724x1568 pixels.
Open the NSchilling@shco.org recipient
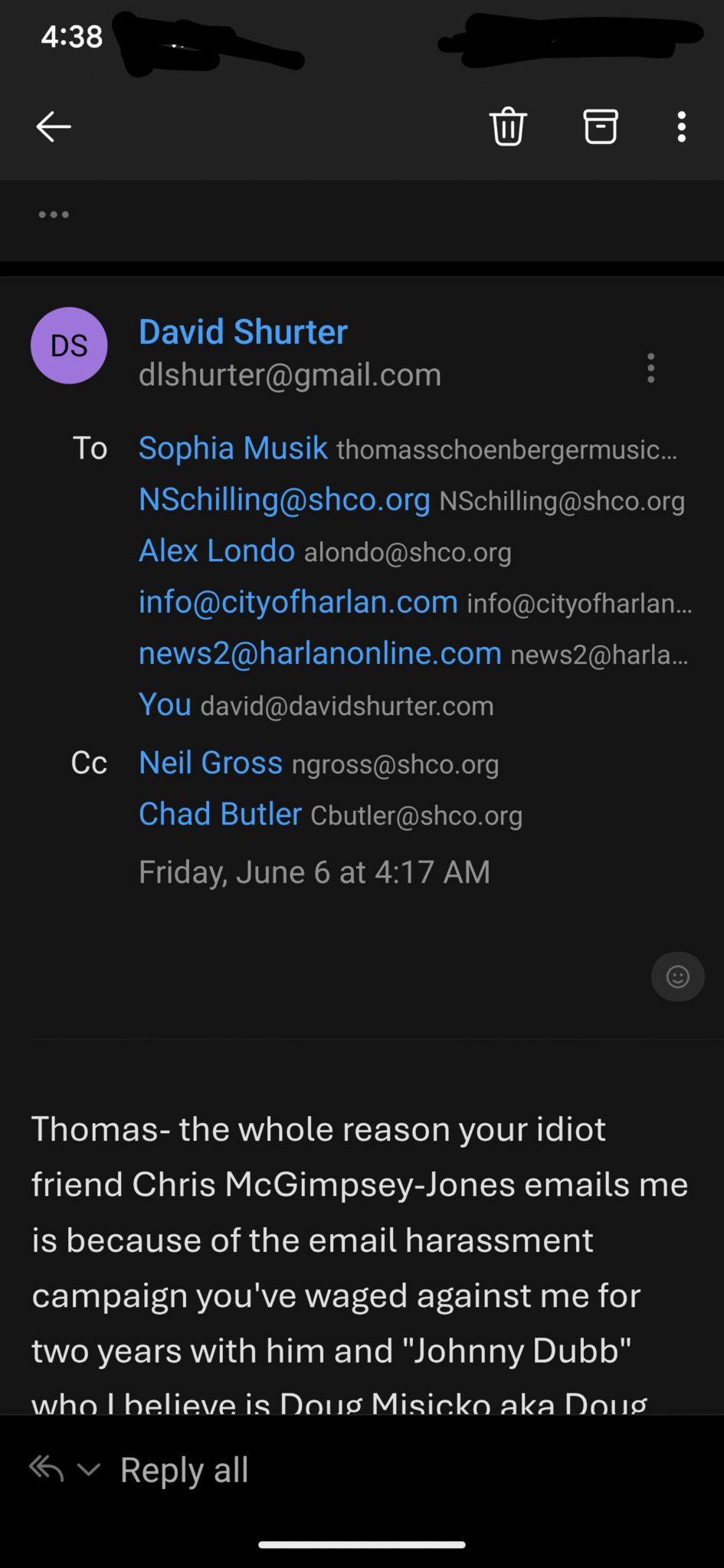click(284, 499)
